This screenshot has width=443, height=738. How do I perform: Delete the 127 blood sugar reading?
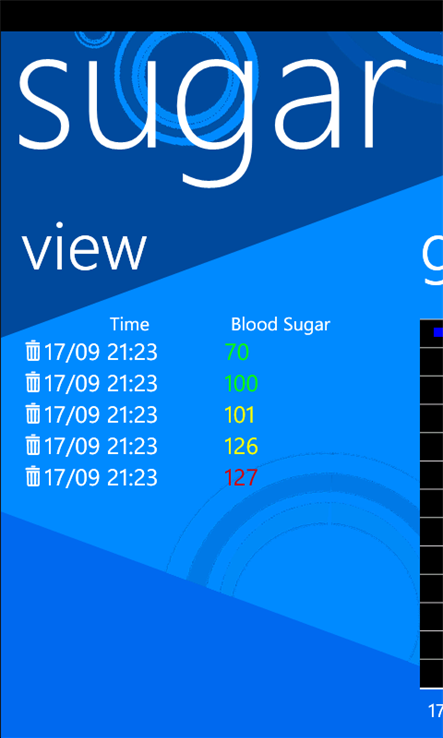pos(32,476)
